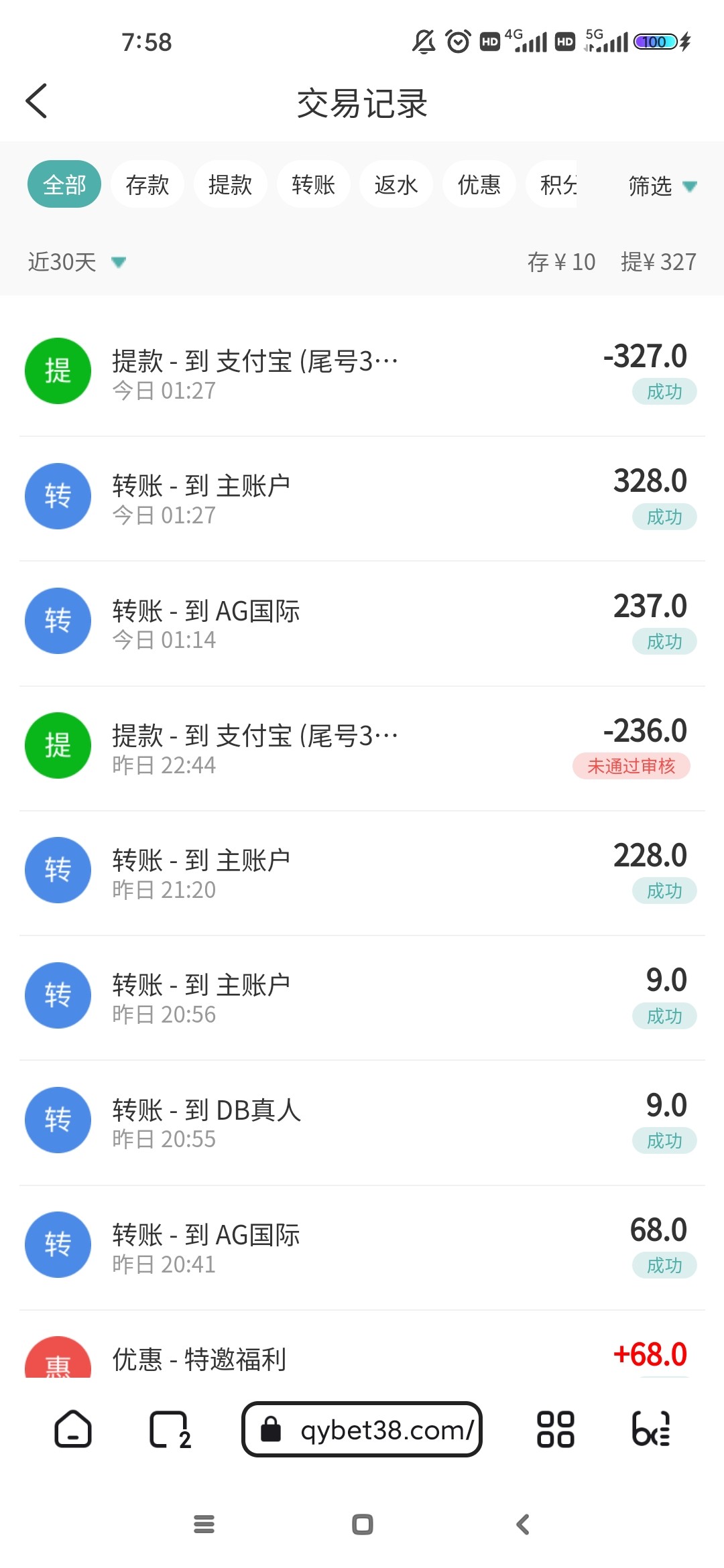Open the 转账 到 DB真人 record

coord(362,1122)
